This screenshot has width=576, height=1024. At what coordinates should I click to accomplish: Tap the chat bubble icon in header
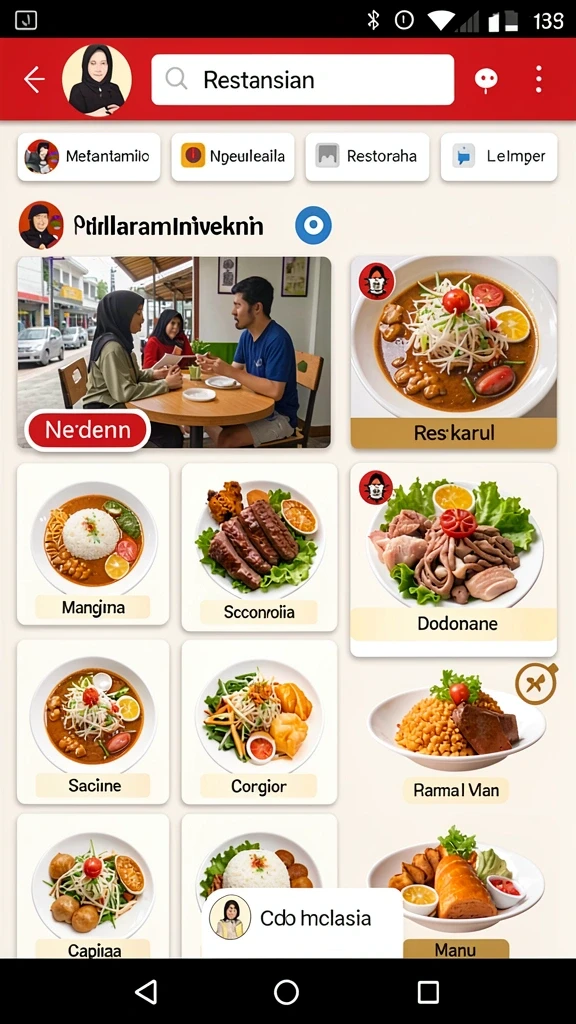(486, 80)
